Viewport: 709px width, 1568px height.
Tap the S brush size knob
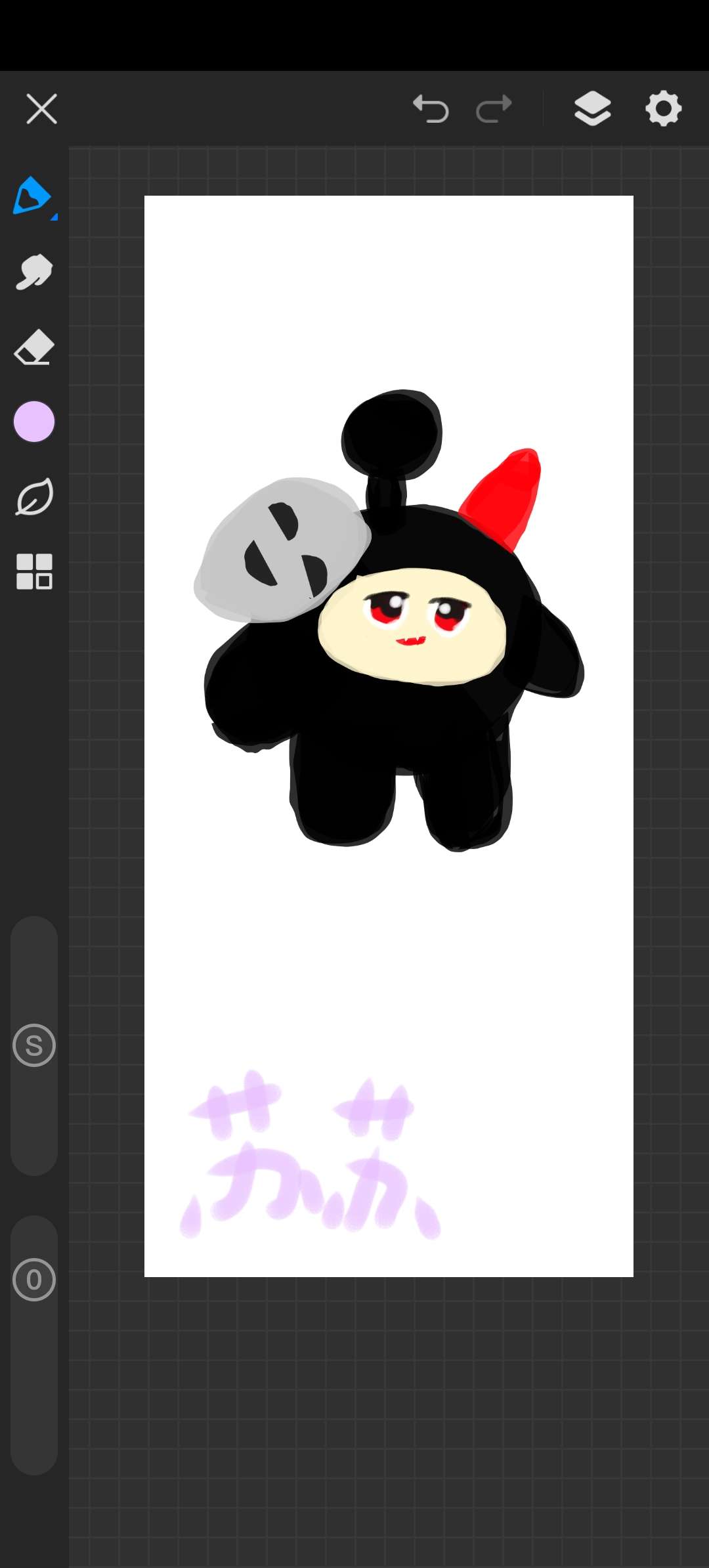(x=34, y=1045)
